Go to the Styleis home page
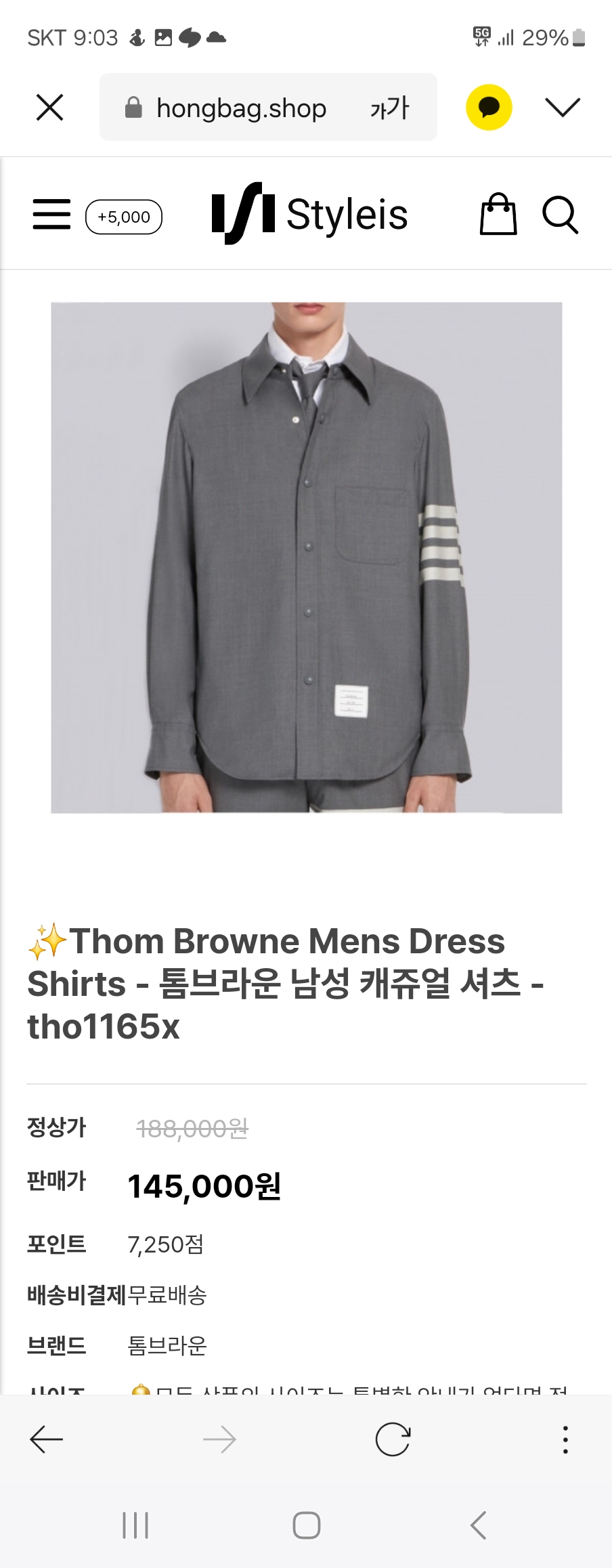Image resolution: width=612 pixels, height=1568 pixels. click(310, 214)
